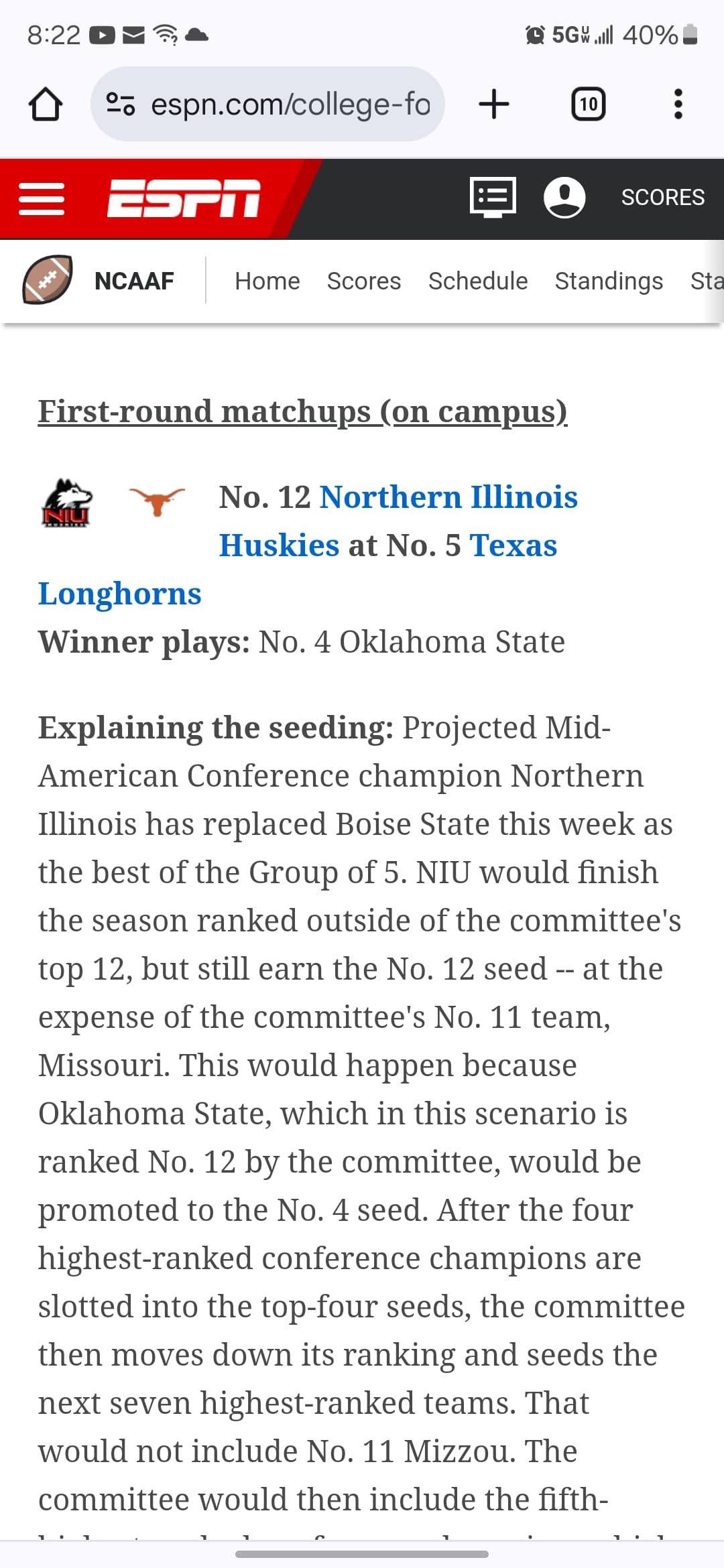Switch to the NCAAF Home tab
The height and width of the screenshot is (1568, 724).
267,281
